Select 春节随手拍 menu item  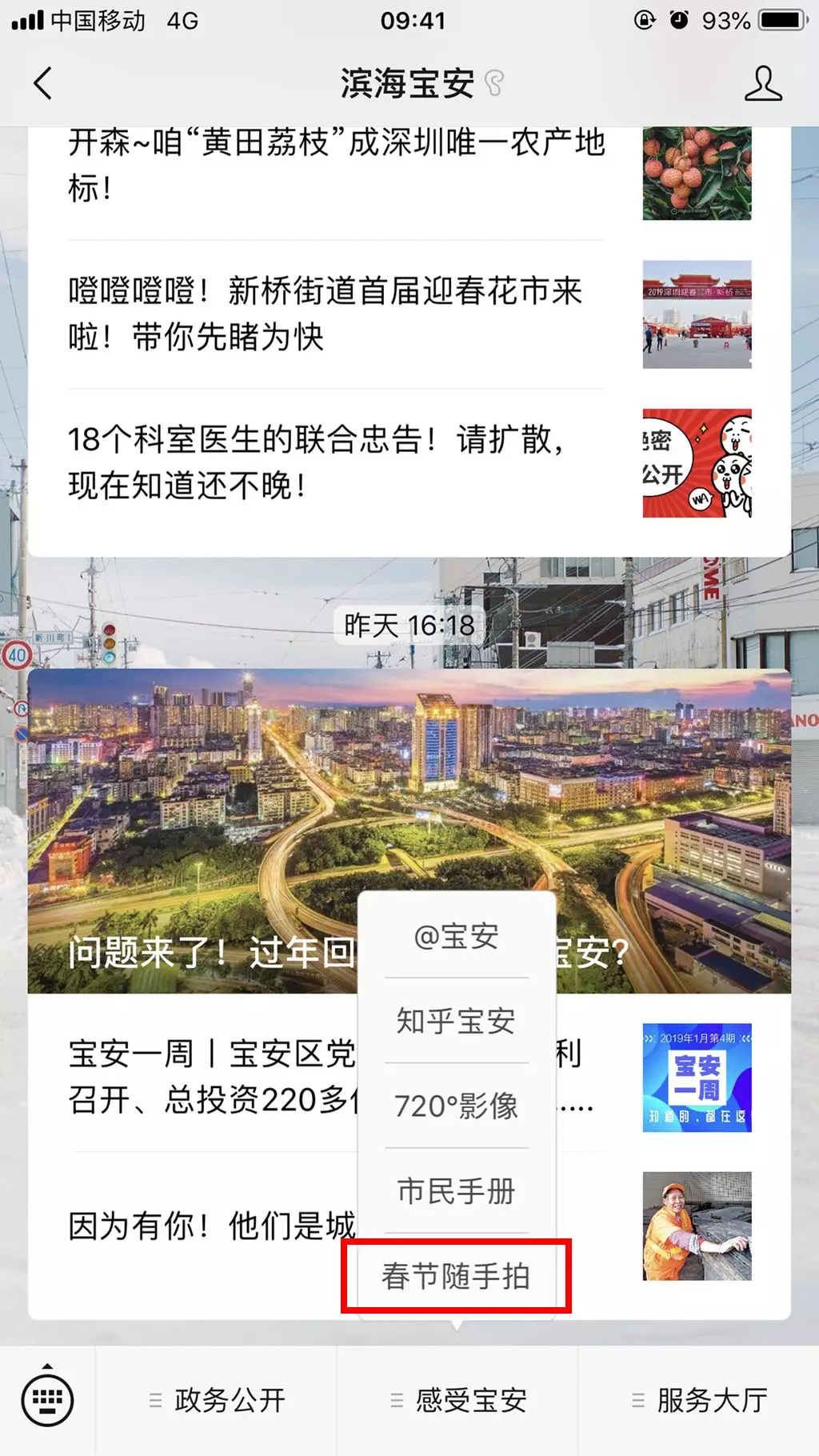tap(457, 1276)
